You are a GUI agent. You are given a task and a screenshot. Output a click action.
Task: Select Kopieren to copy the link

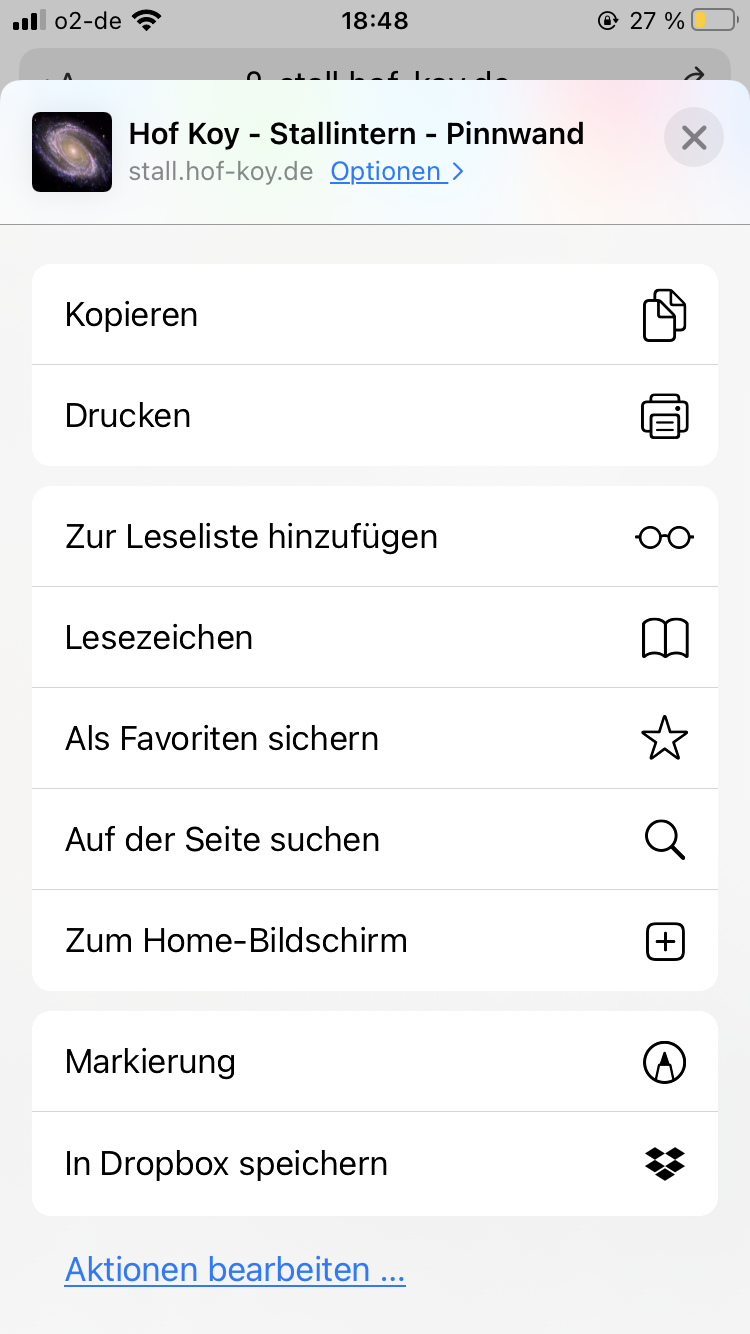(375, 315)
